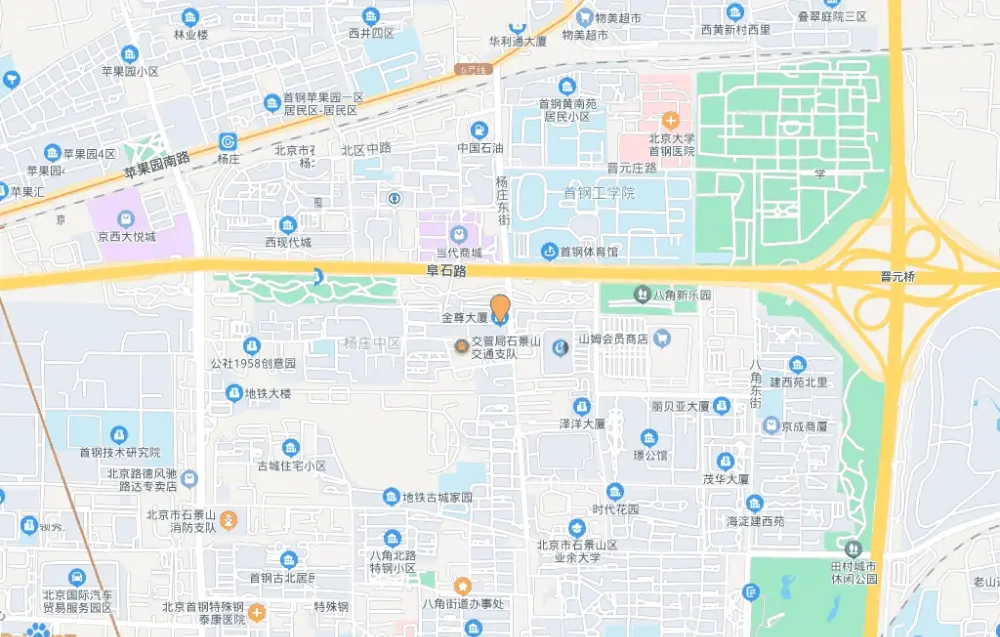Tap the 中国石油 gas station marker
Screen dimensions: 1000x637
(480, 129)
